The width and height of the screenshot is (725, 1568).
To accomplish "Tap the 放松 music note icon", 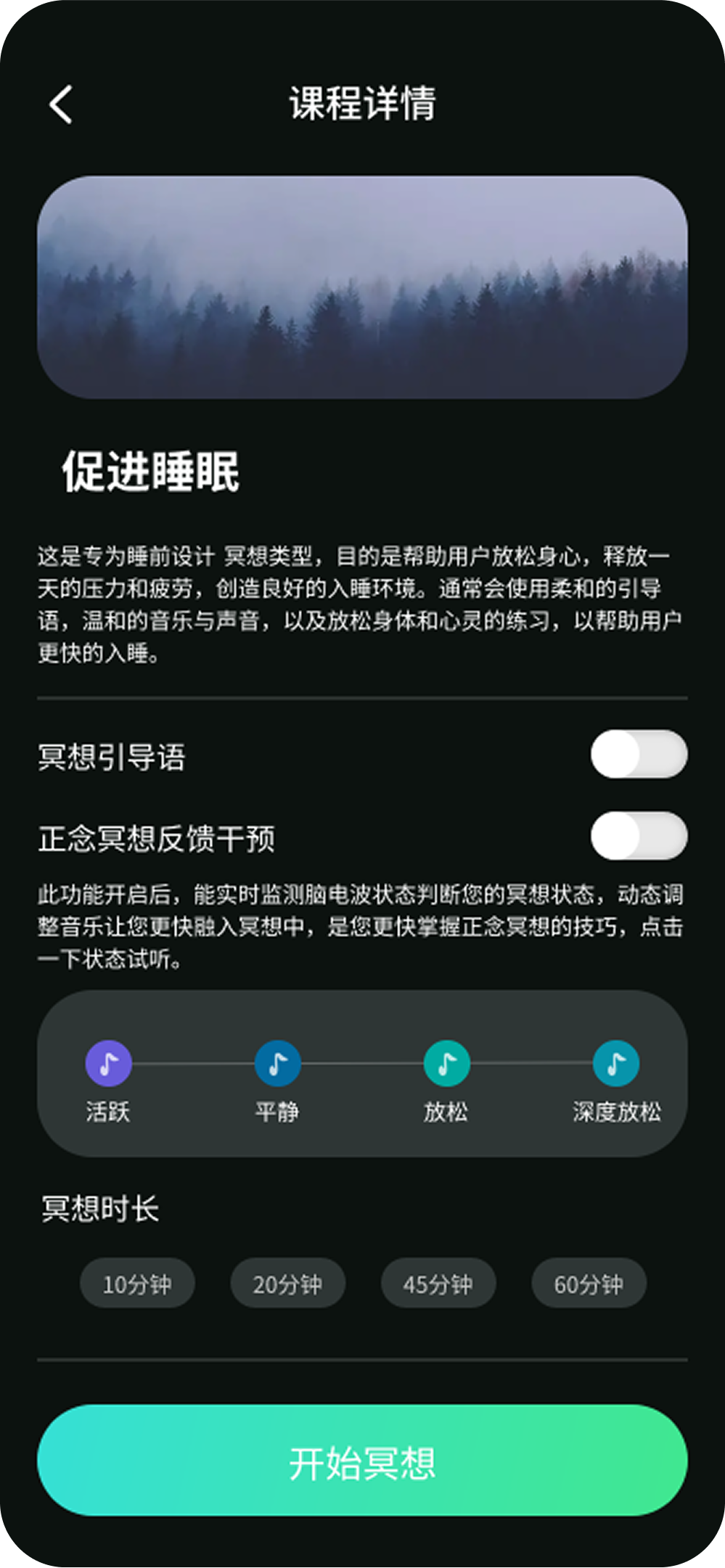I will pos(446,1062).
